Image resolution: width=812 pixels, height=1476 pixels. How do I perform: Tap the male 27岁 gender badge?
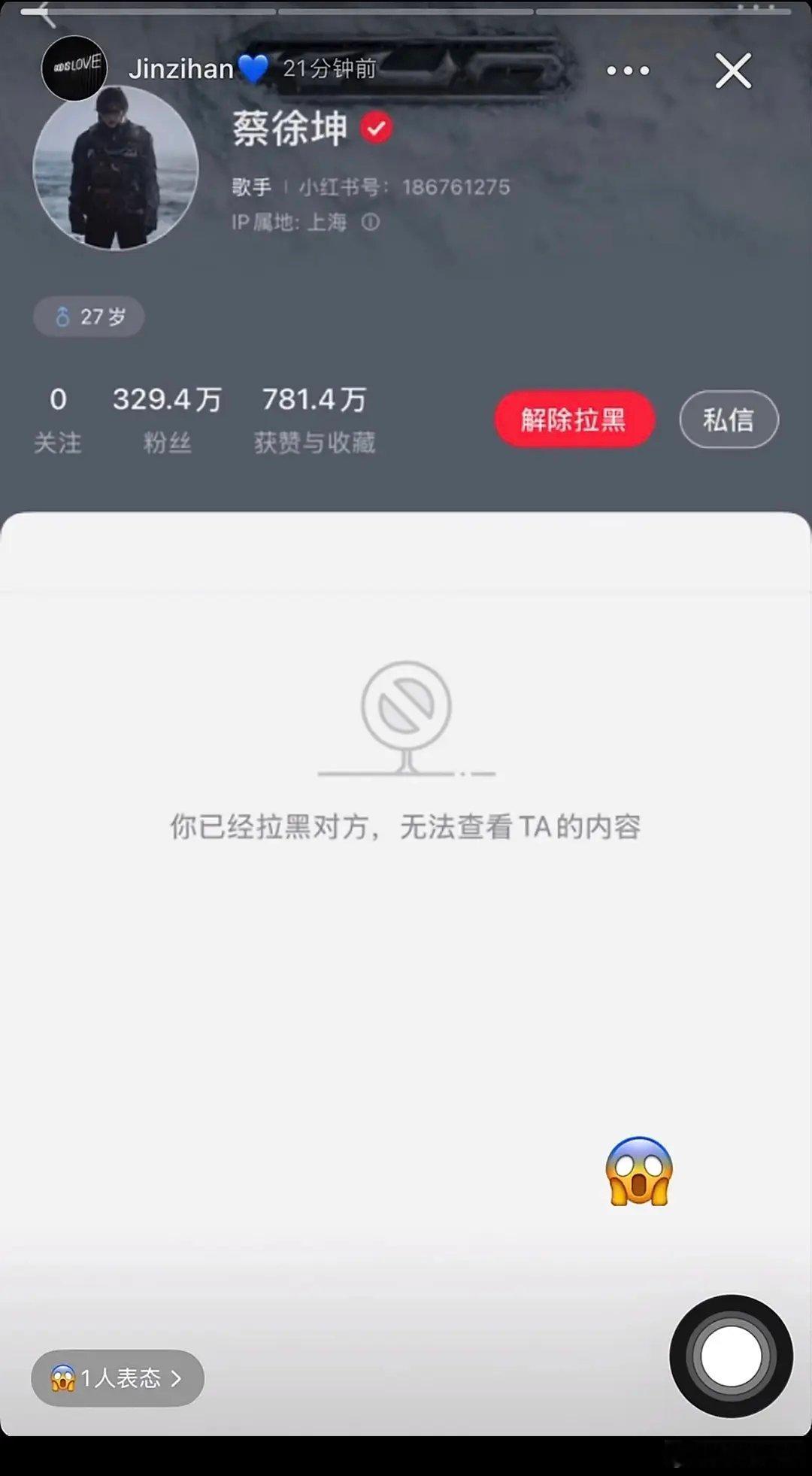coord(87,317)
